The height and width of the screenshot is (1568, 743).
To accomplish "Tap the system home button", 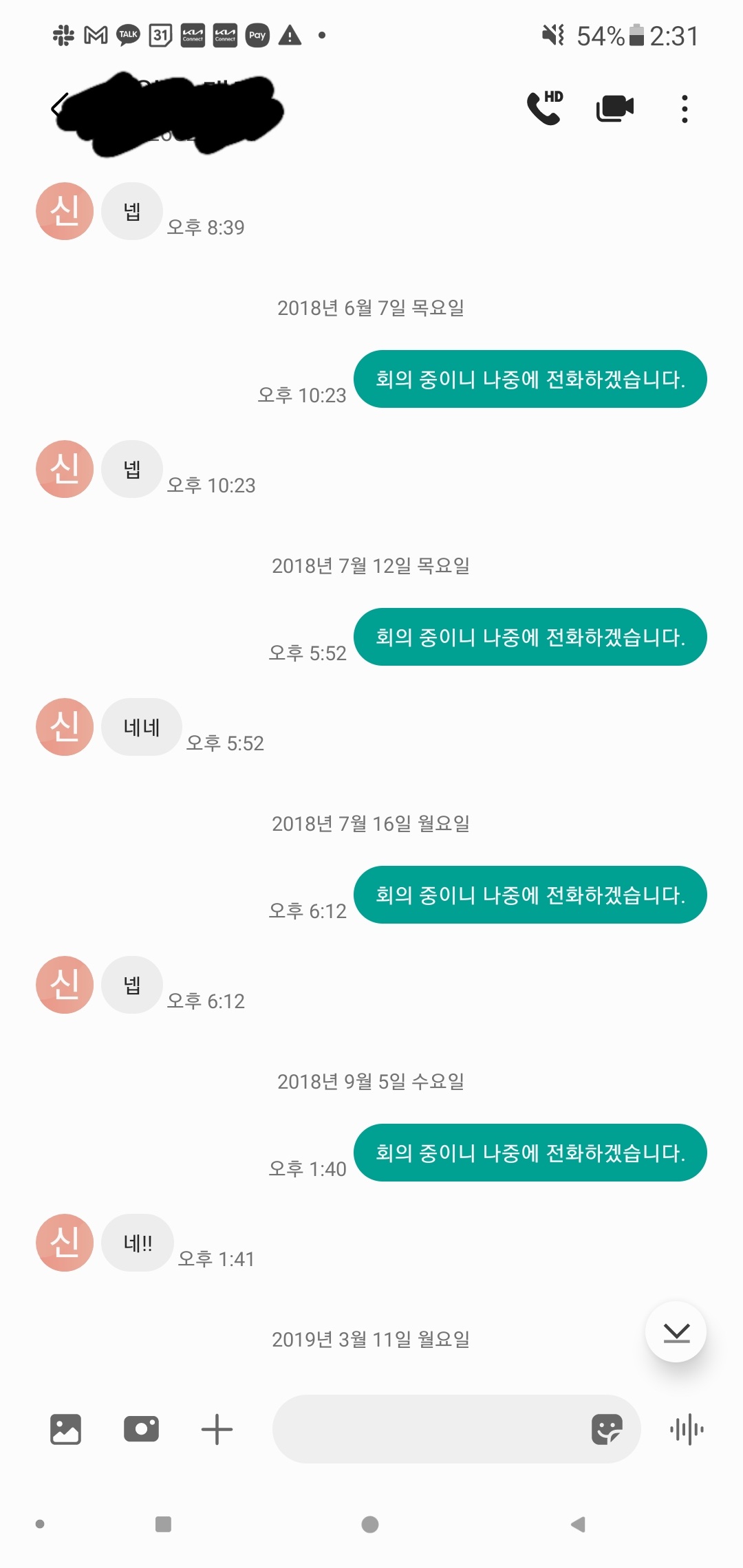I will pos(370,1525).
